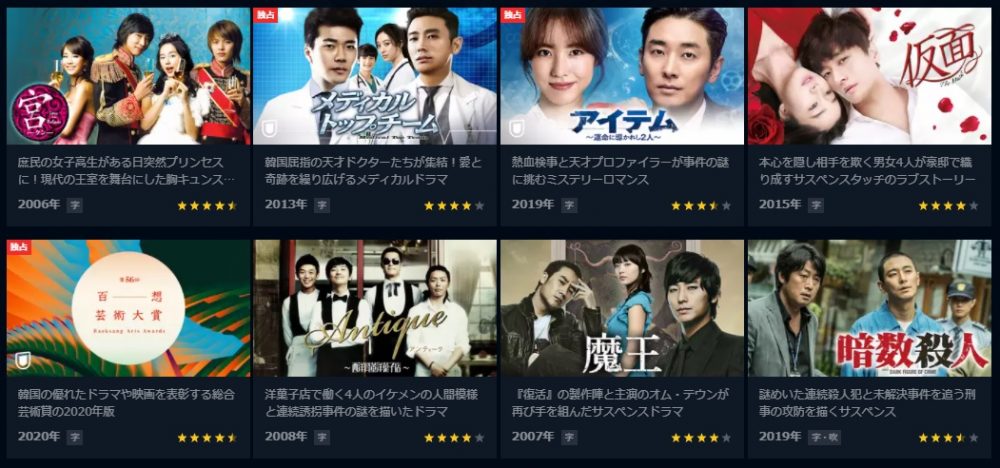Open the Antique 2008 drama card
Image resolution: width=1000 pixels, height=468 pixels.
374,308
